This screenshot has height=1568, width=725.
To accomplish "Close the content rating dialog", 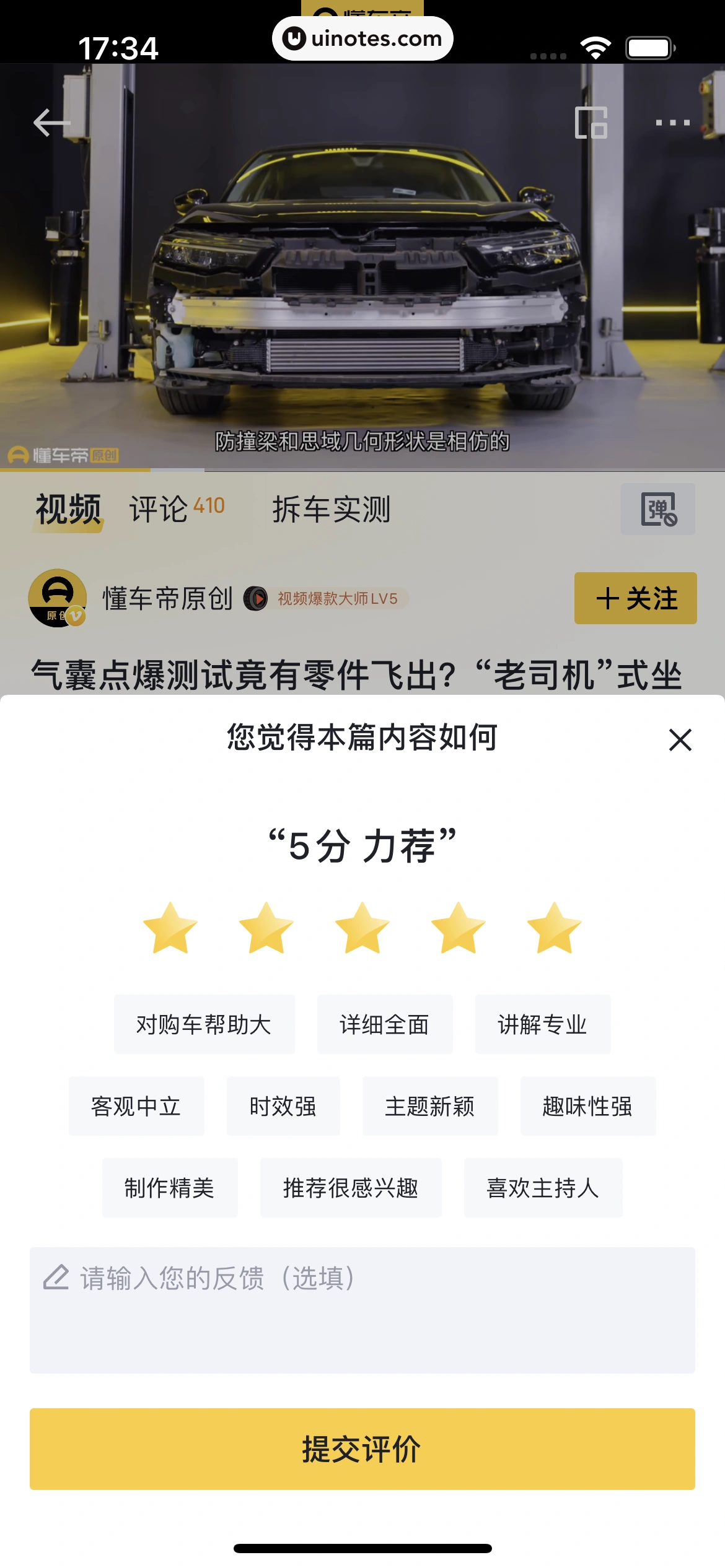I will pos(680,739).
